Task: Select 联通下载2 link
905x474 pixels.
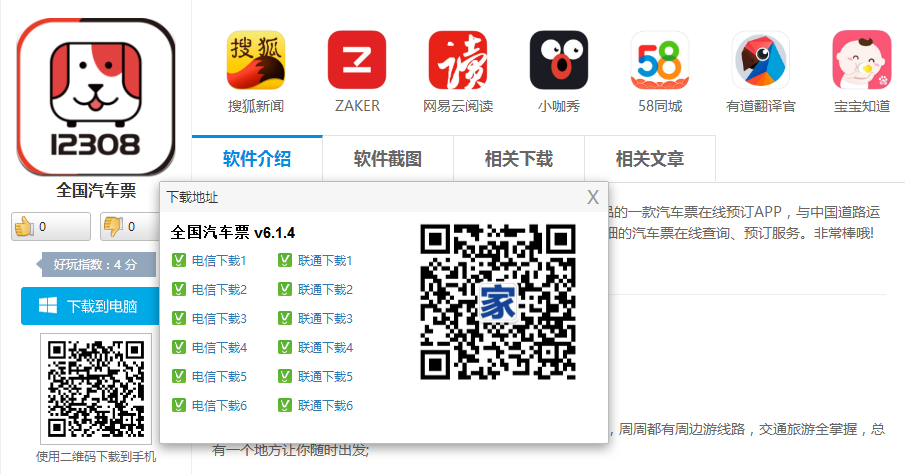Action: click(325, 290)
